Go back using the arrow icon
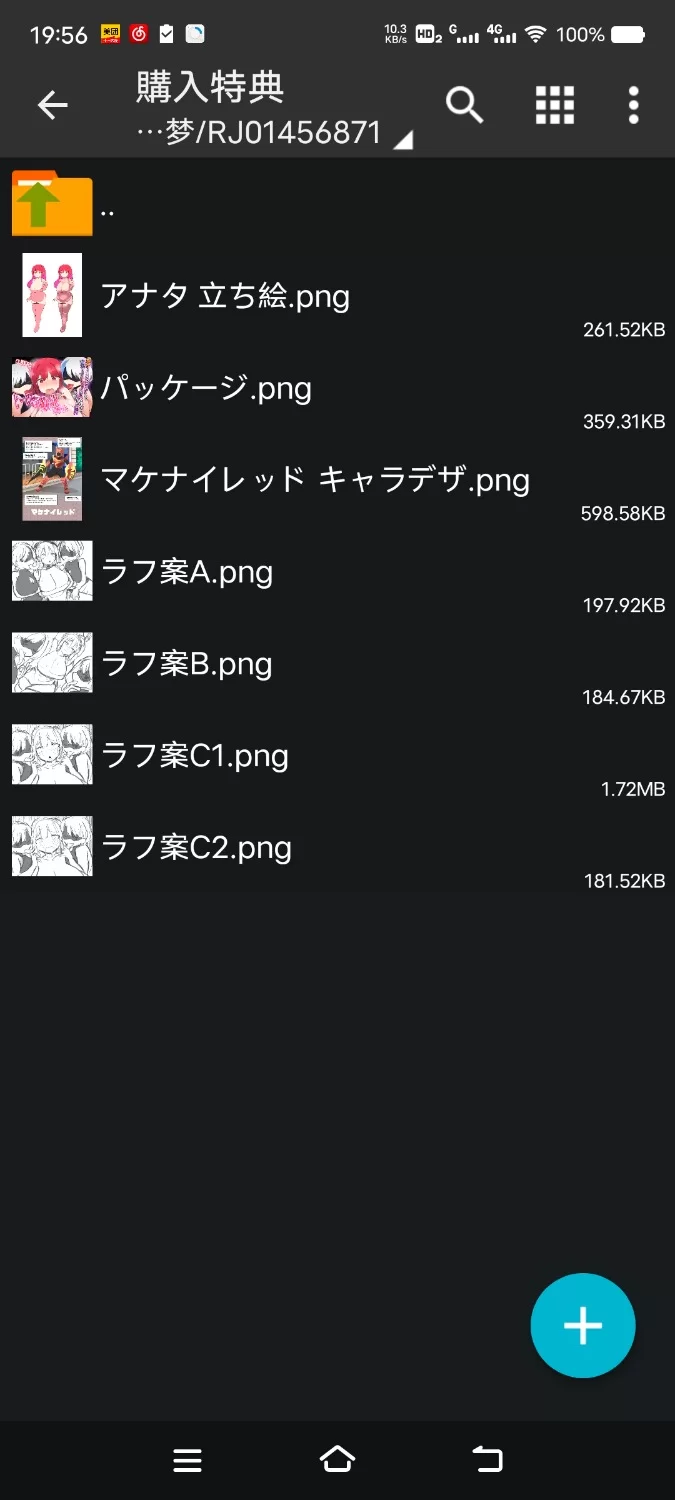This screenshot has height=1500, width=675. tap(52, 105)
